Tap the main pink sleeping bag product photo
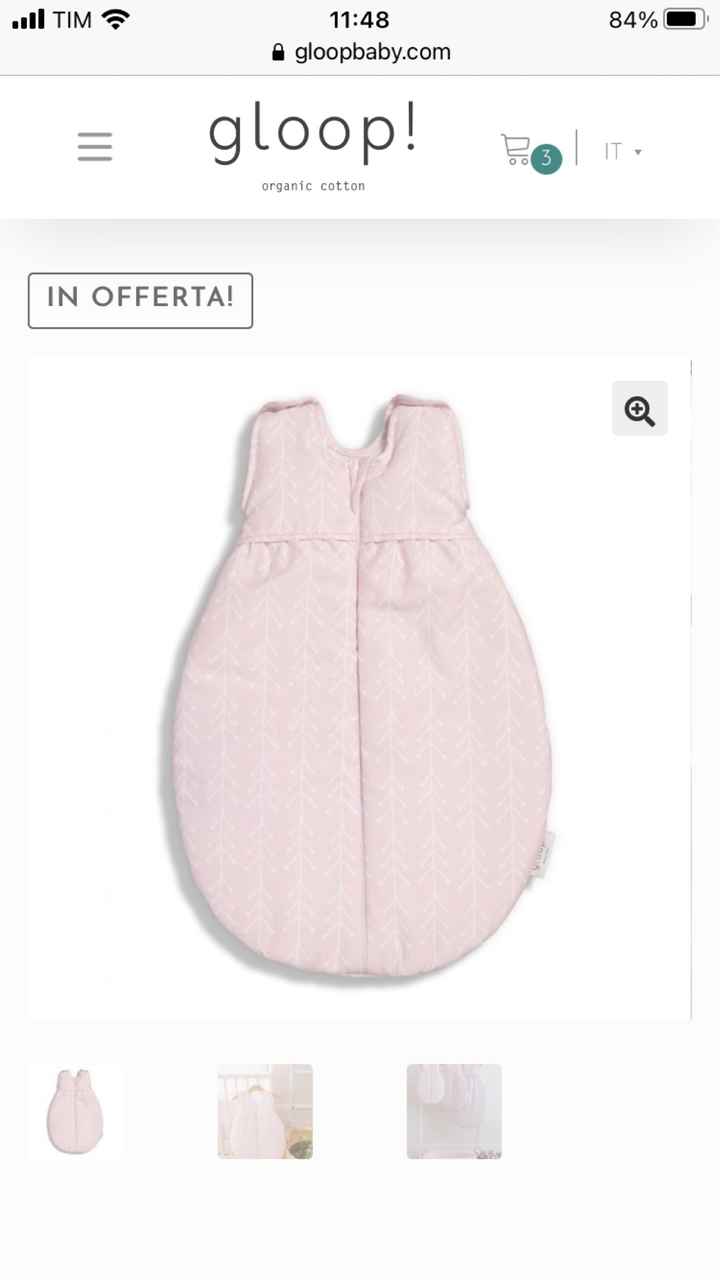The width and height of the screenshot is (720, 1280). [x=360, y=690]
